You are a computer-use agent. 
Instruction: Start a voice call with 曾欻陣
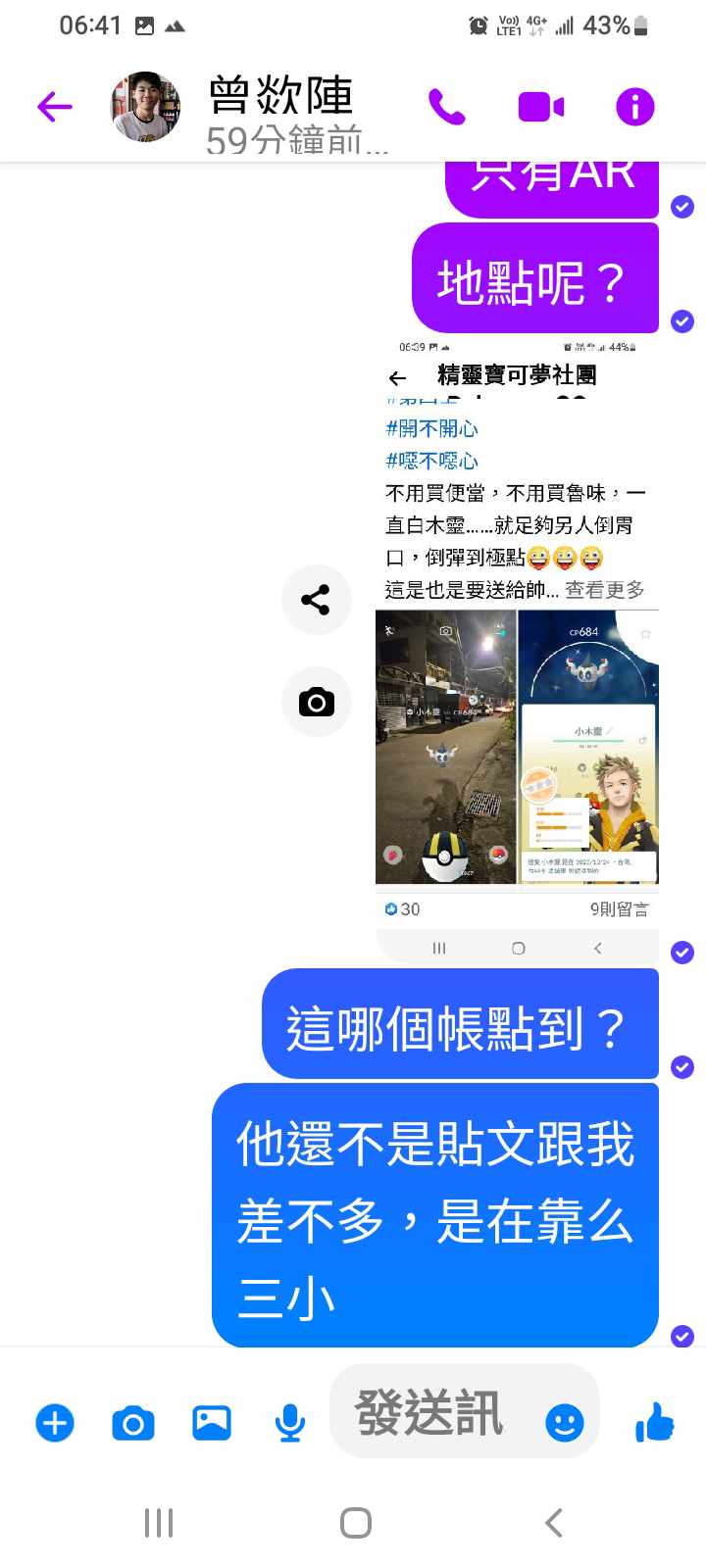(x=447, y=106)
